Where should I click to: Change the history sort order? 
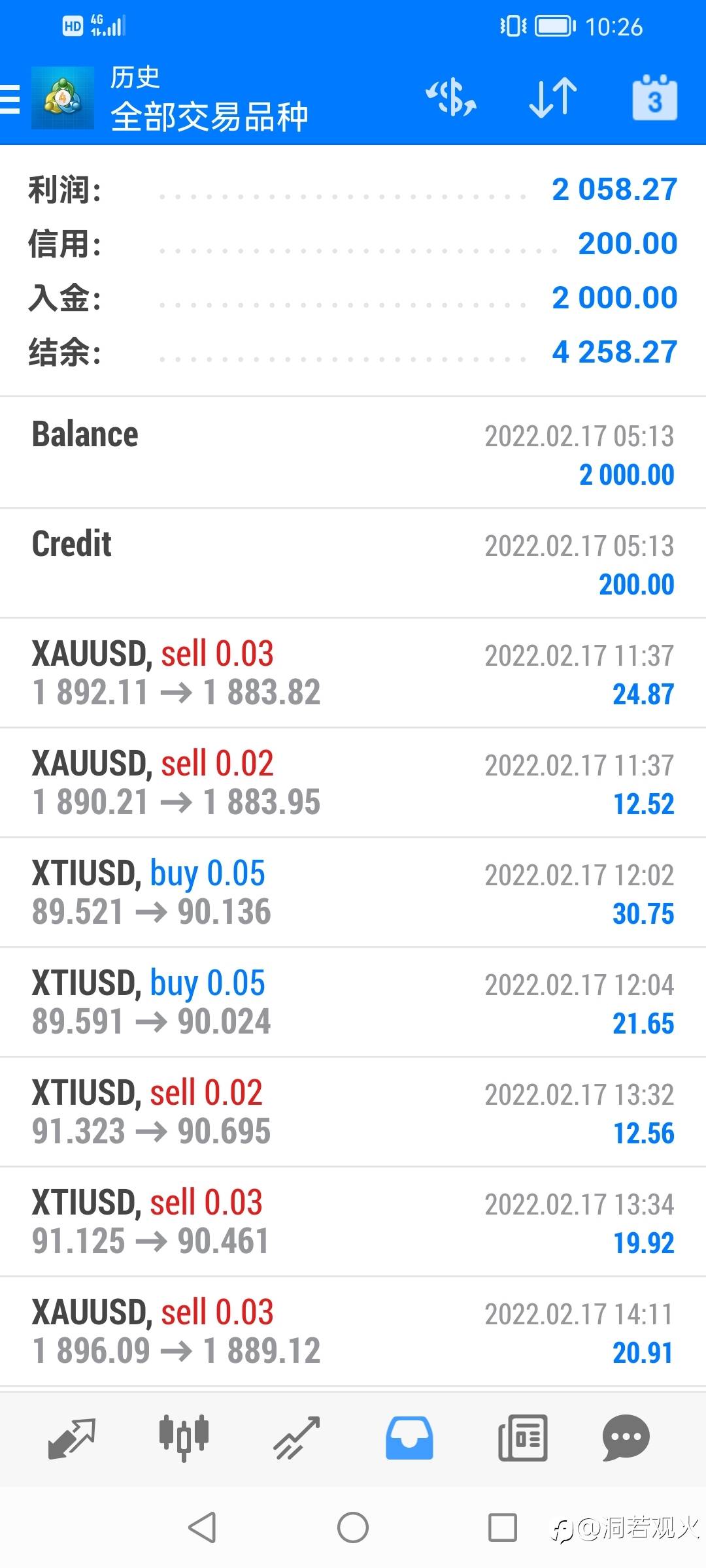[552, 98]
